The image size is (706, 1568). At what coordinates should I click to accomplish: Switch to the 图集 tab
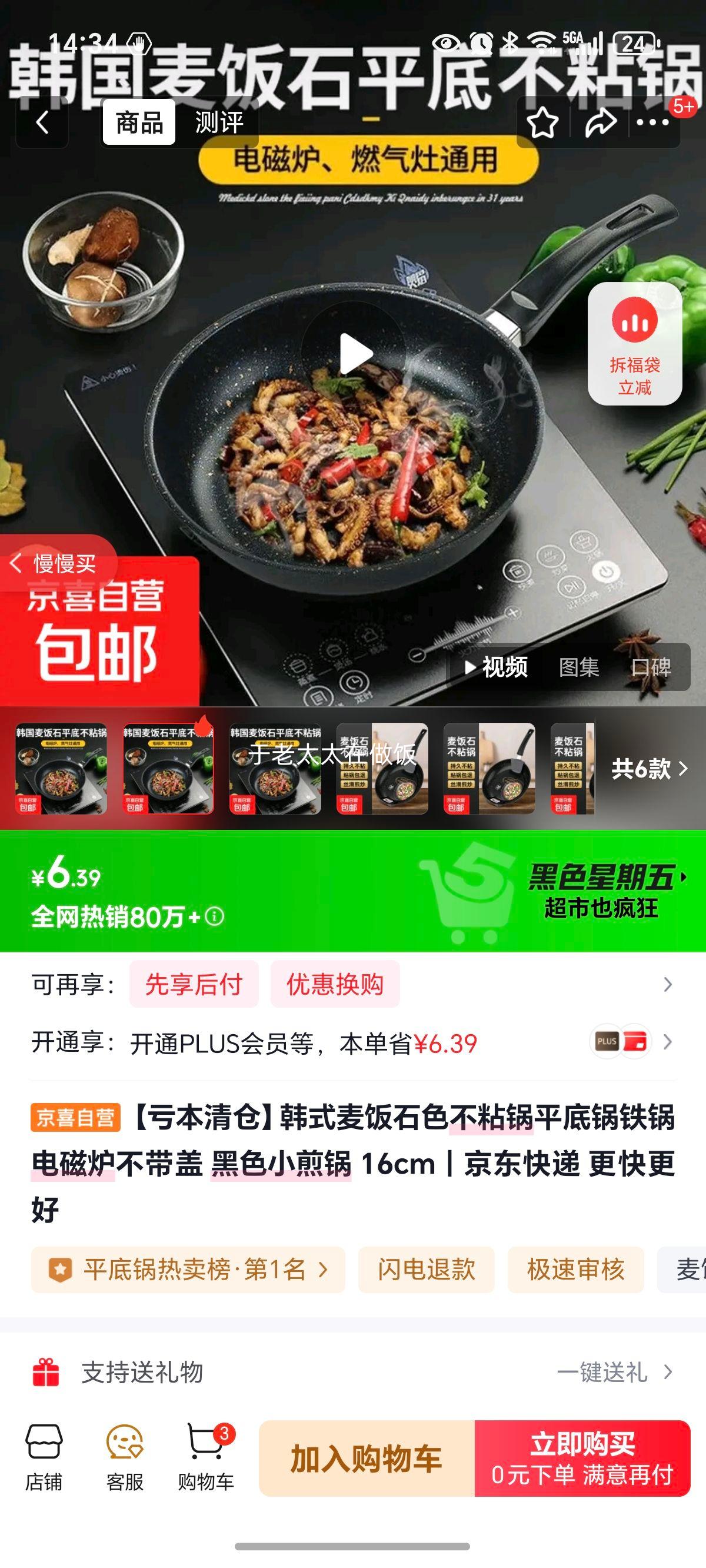click(578, 667)
